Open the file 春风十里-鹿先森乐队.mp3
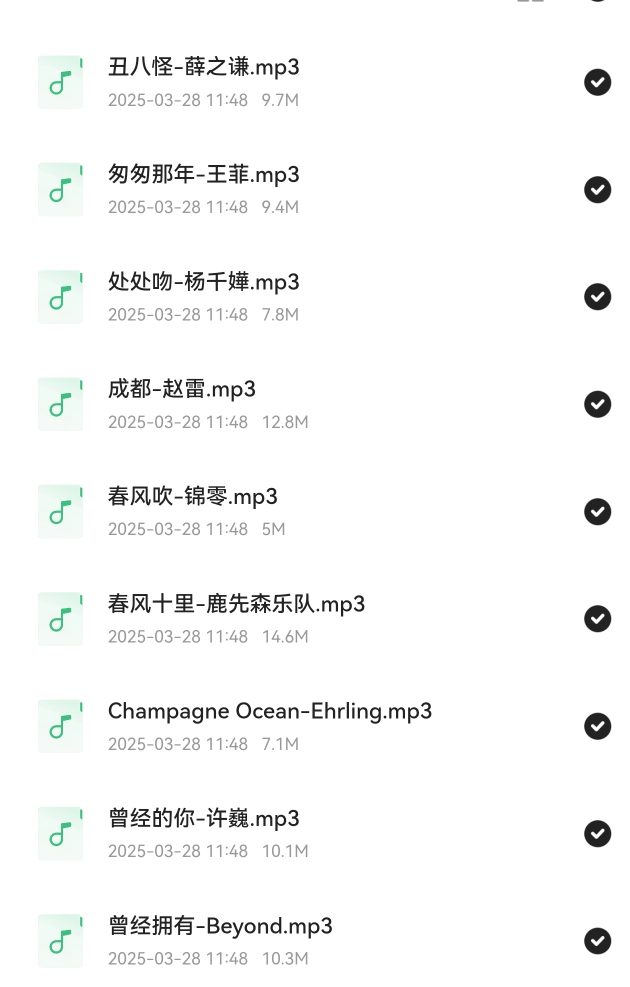The height and width of the screenshot is (987, 630). click(x=237, y=604)
